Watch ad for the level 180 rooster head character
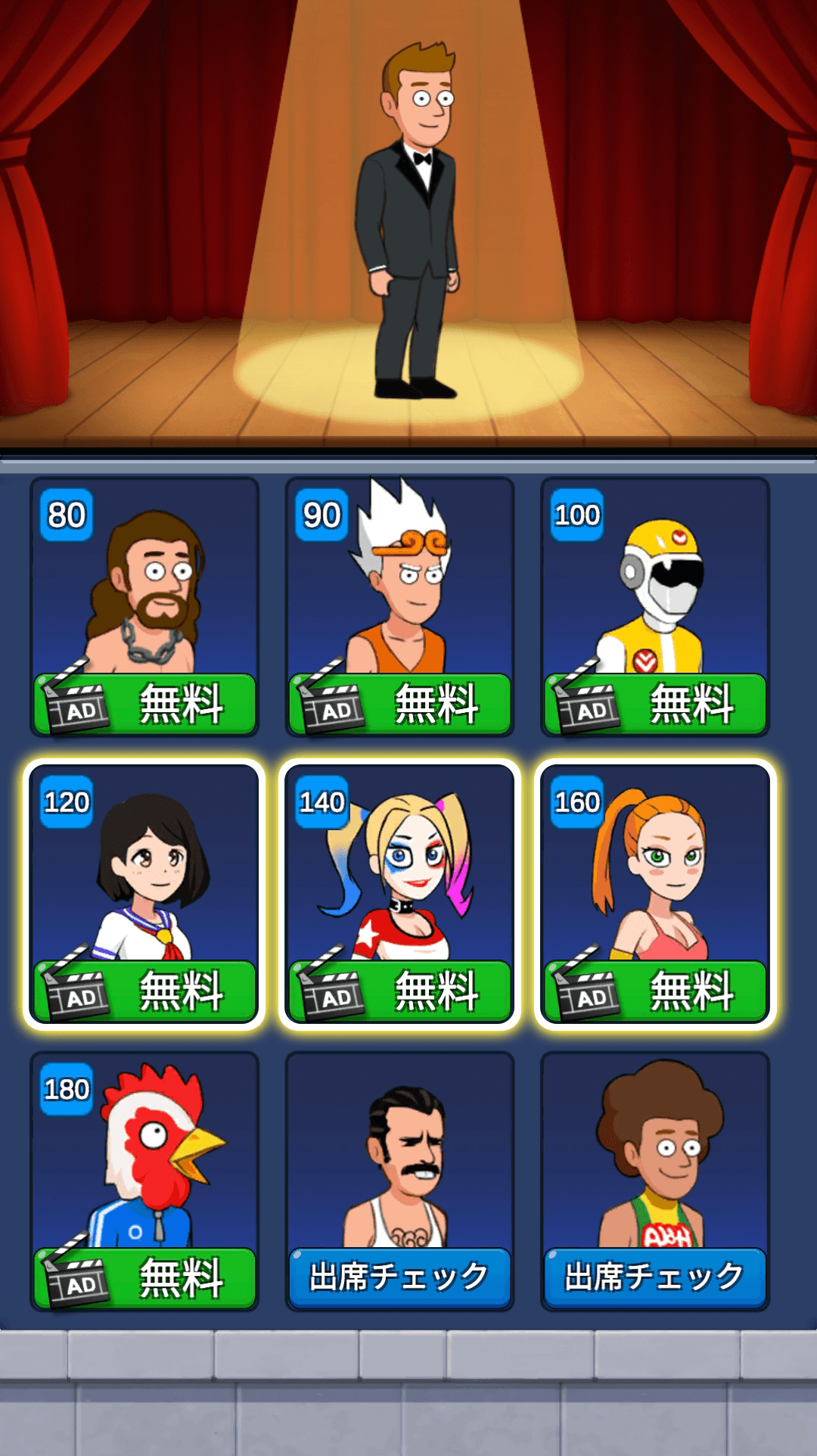This screenshot has height=1456, width=817. click(x=144, y=1277)
